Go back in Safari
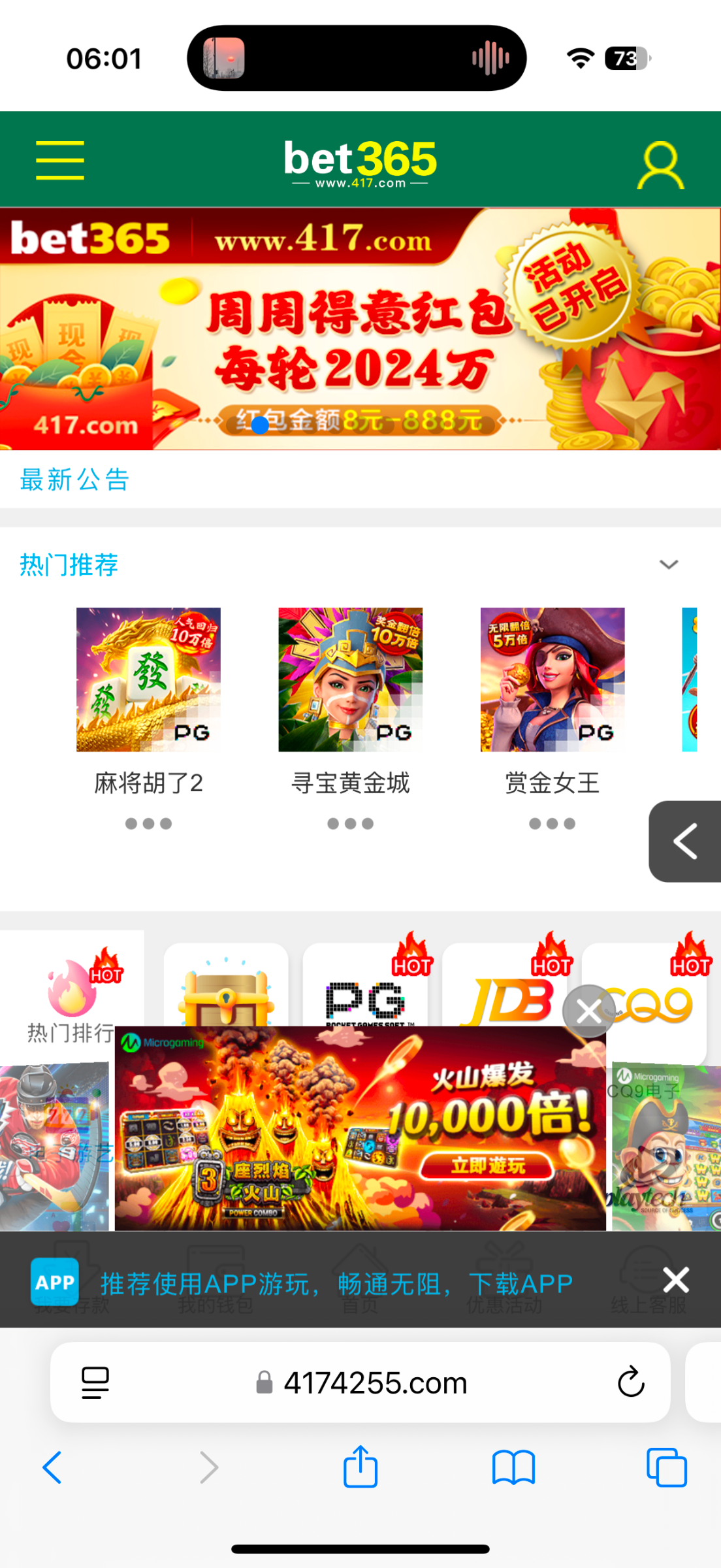This screenshot has width=721, height=1568. click(x=52, y=1467)
